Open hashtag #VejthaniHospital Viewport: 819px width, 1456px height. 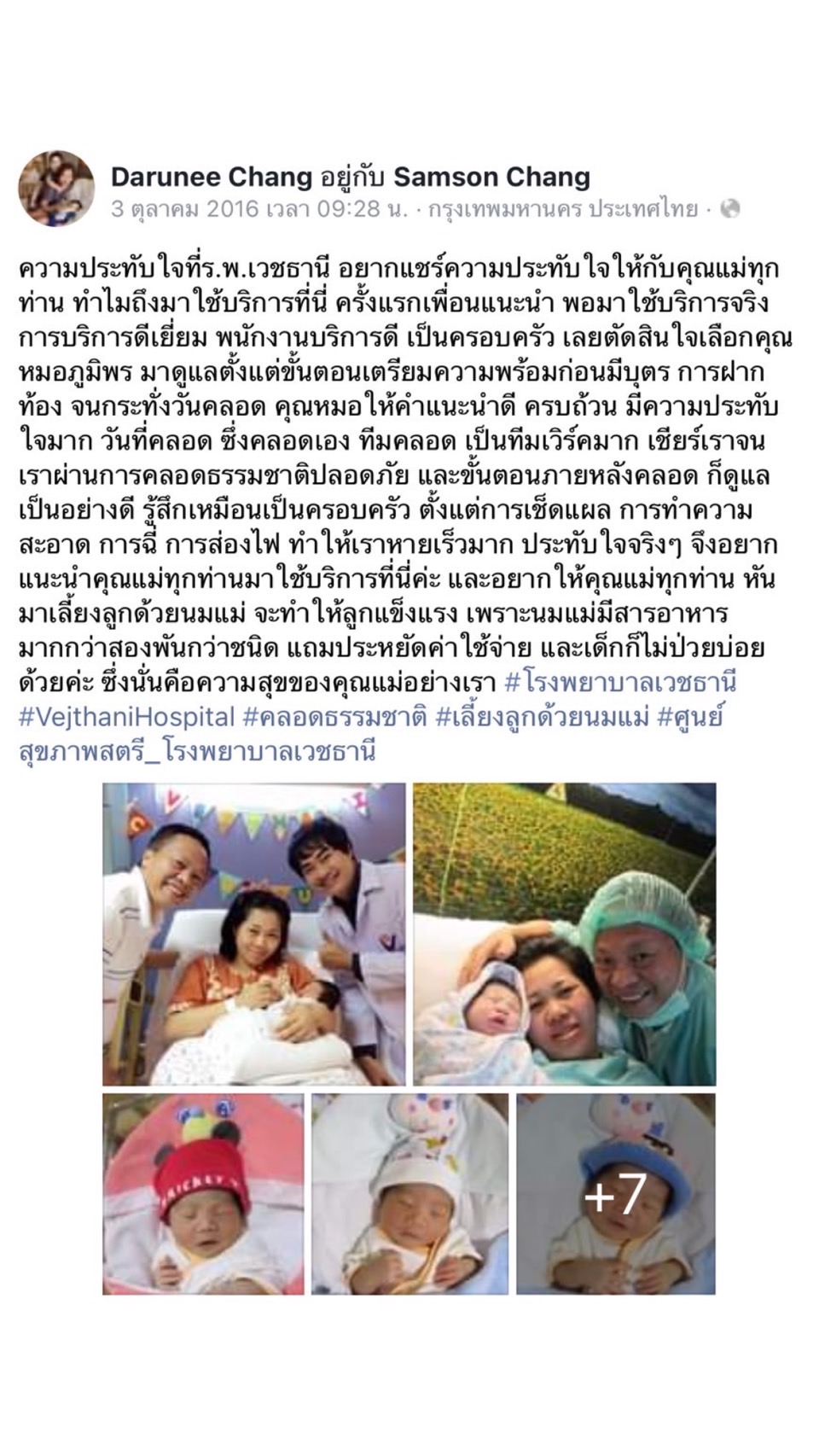[x=126, y=718]
